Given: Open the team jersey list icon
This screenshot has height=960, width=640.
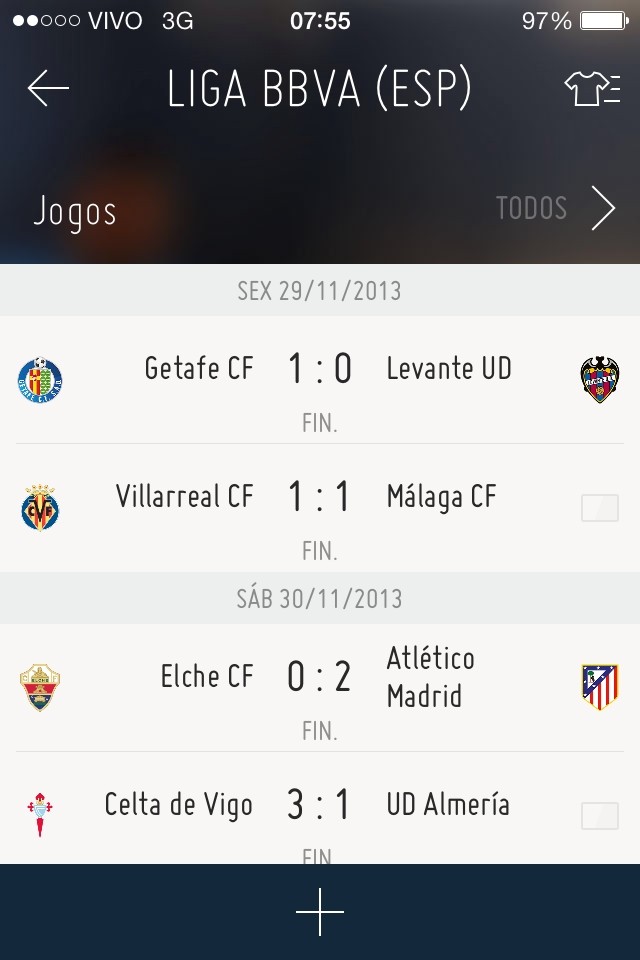Looking at the screenshot, I should click(x=592, y=89).
